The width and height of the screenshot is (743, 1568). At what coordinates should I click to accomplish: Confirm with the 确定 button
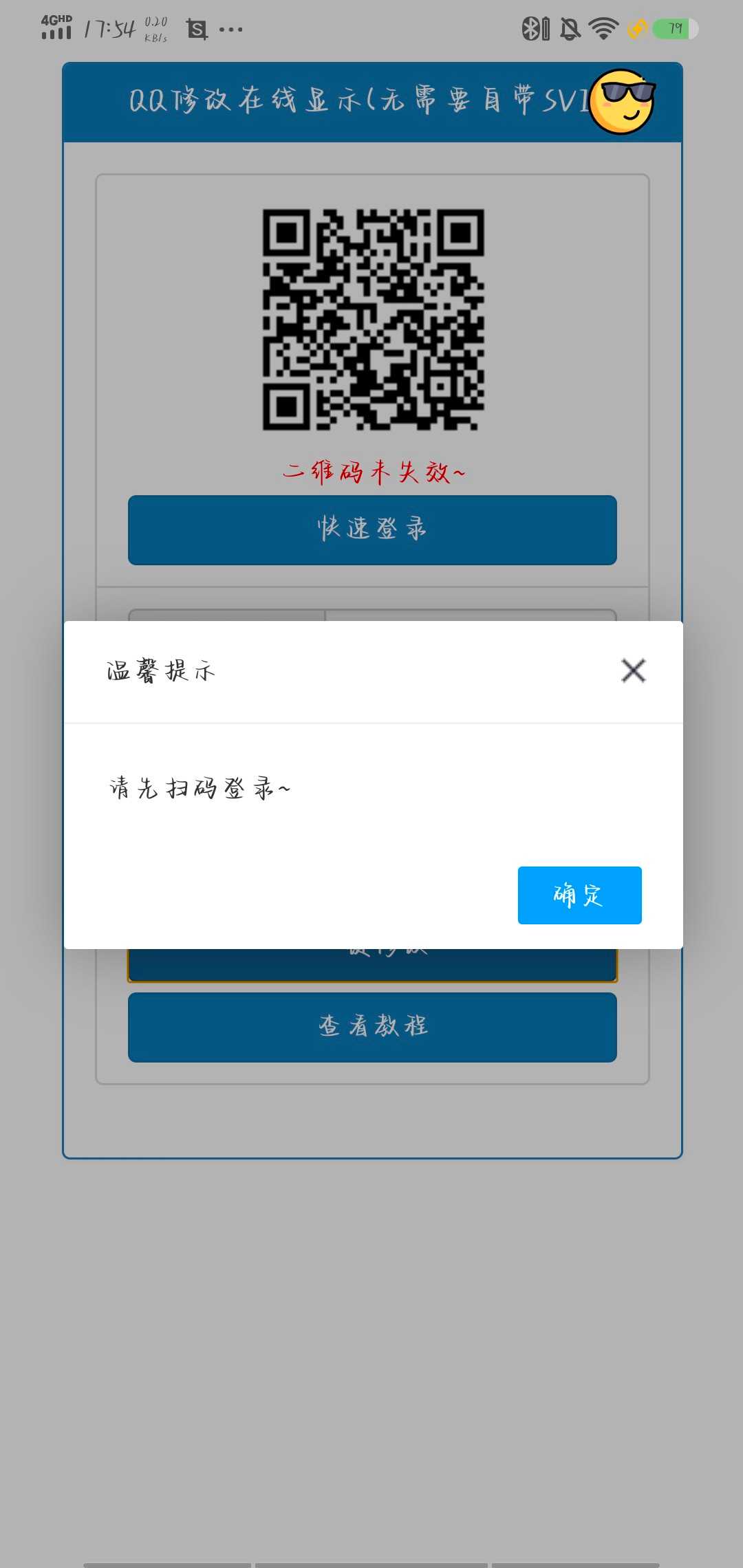pos(579,895)
